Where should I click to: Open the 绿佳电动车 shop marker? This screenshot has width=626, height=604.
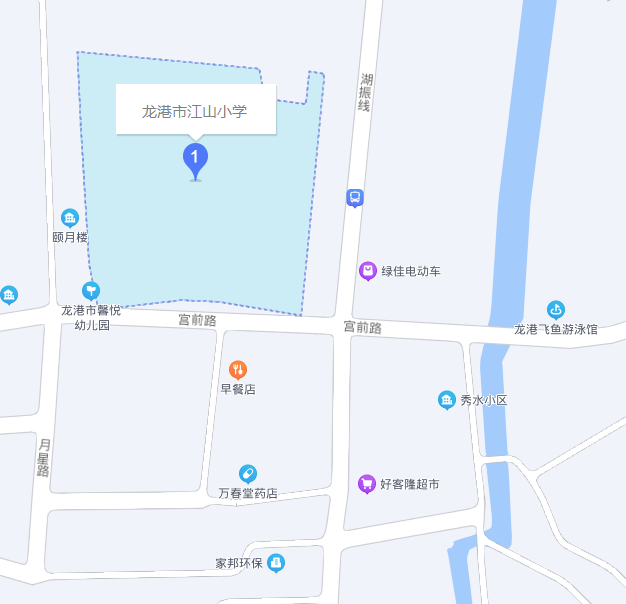(x=368, y=270)
